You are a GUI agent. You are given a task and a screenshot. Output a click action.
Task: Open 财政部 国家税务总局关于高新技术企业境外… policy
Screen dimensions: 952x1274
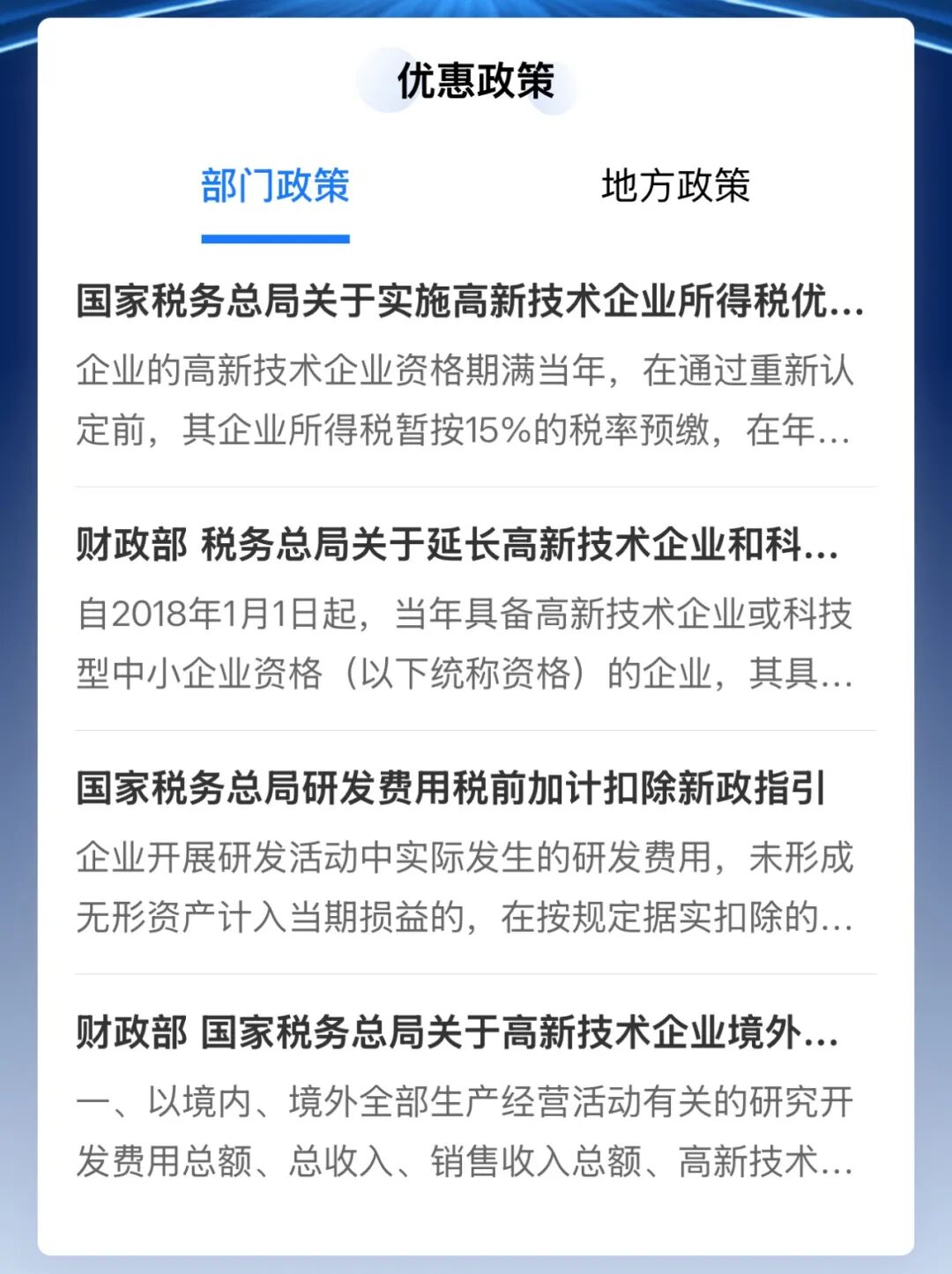tap(457, 1032)
